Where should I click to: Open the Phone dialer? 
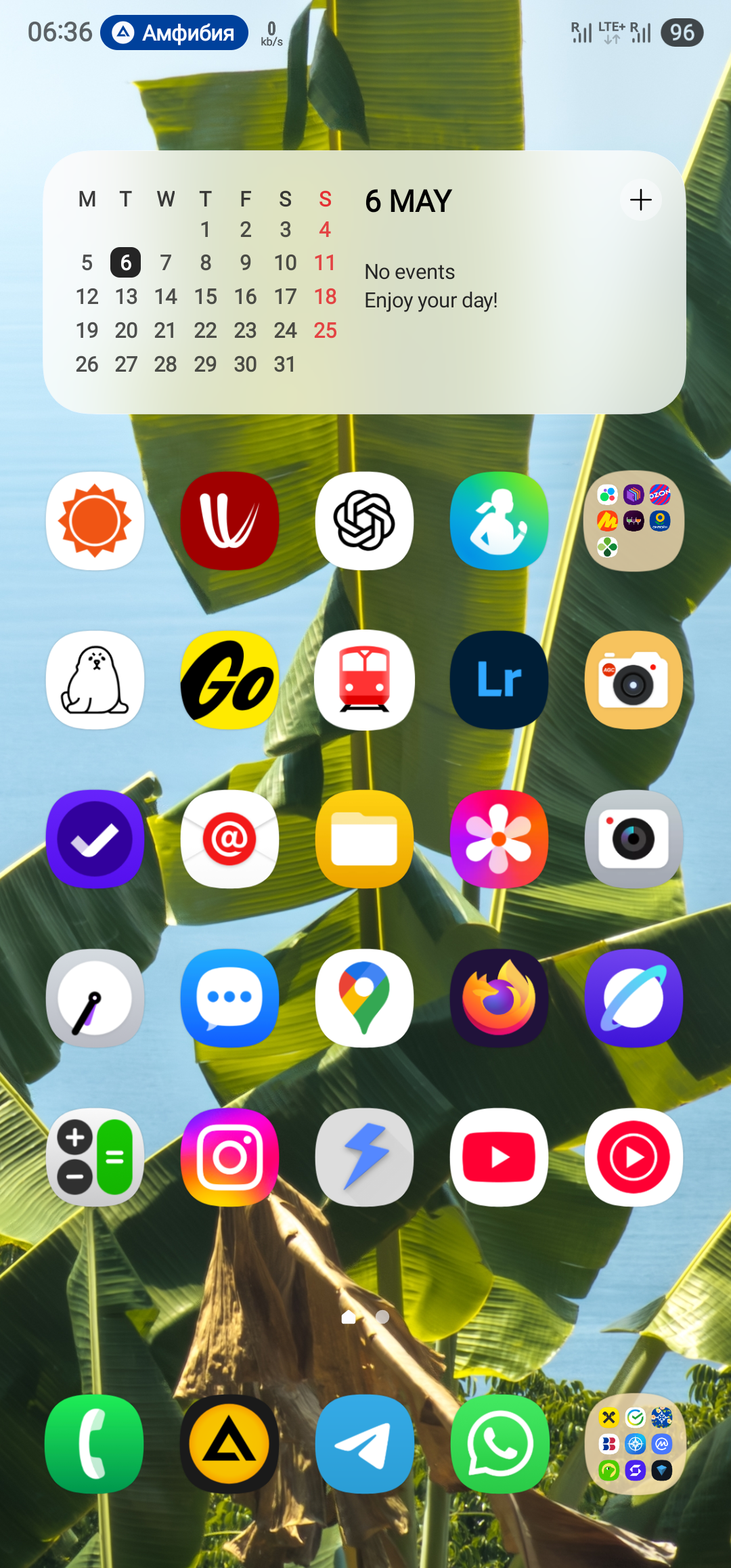coord(95,1443)
